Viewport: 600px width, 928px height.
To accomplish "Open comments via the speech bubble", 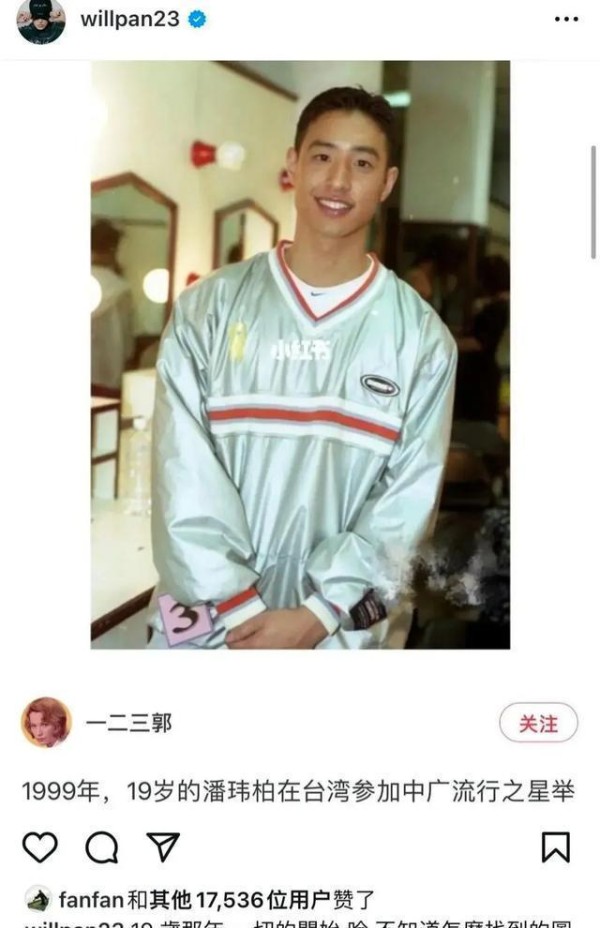I will [101, 847].
